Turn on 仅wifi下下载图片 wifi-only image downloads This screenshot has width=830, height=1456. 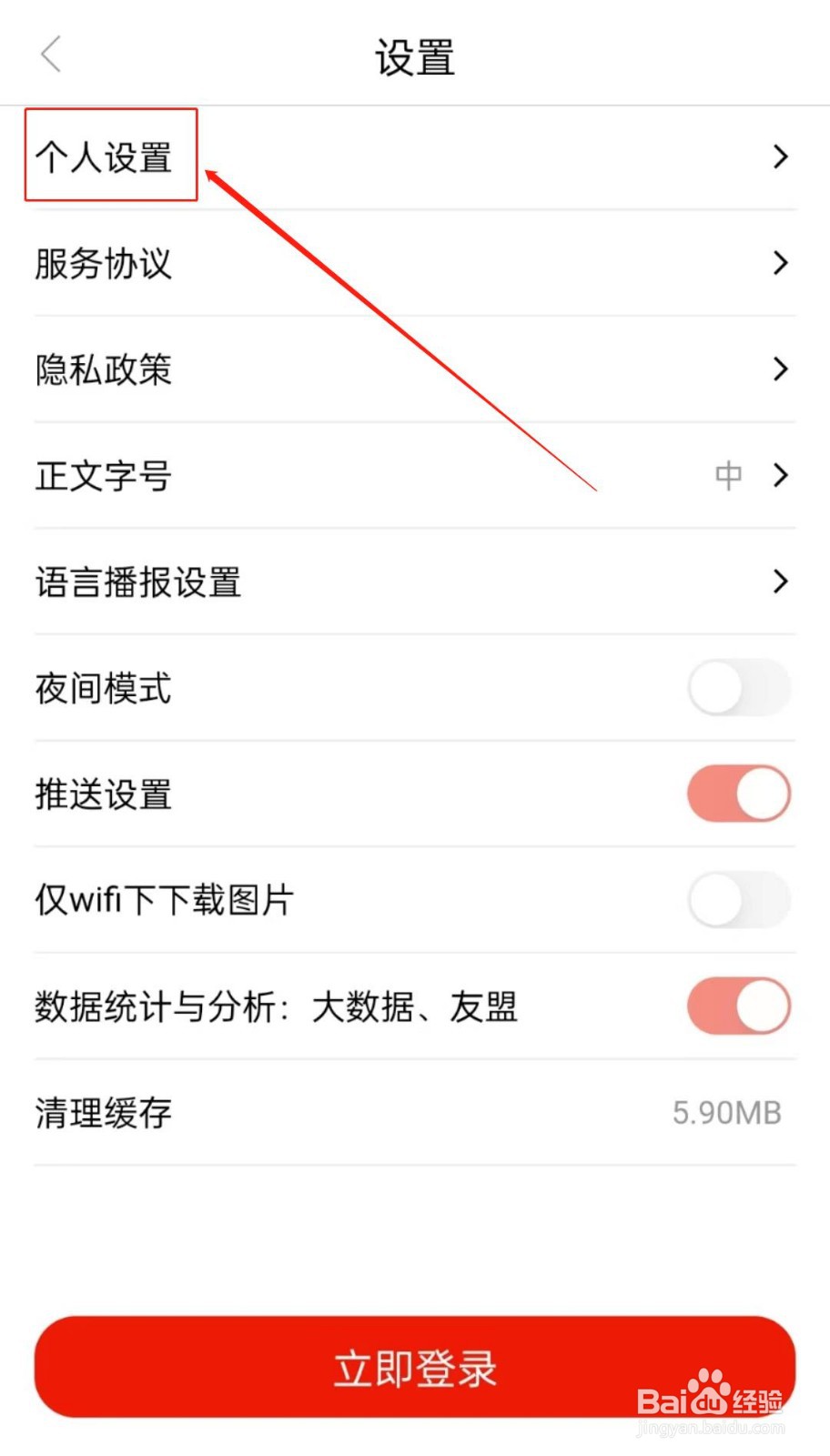point(739,899)
